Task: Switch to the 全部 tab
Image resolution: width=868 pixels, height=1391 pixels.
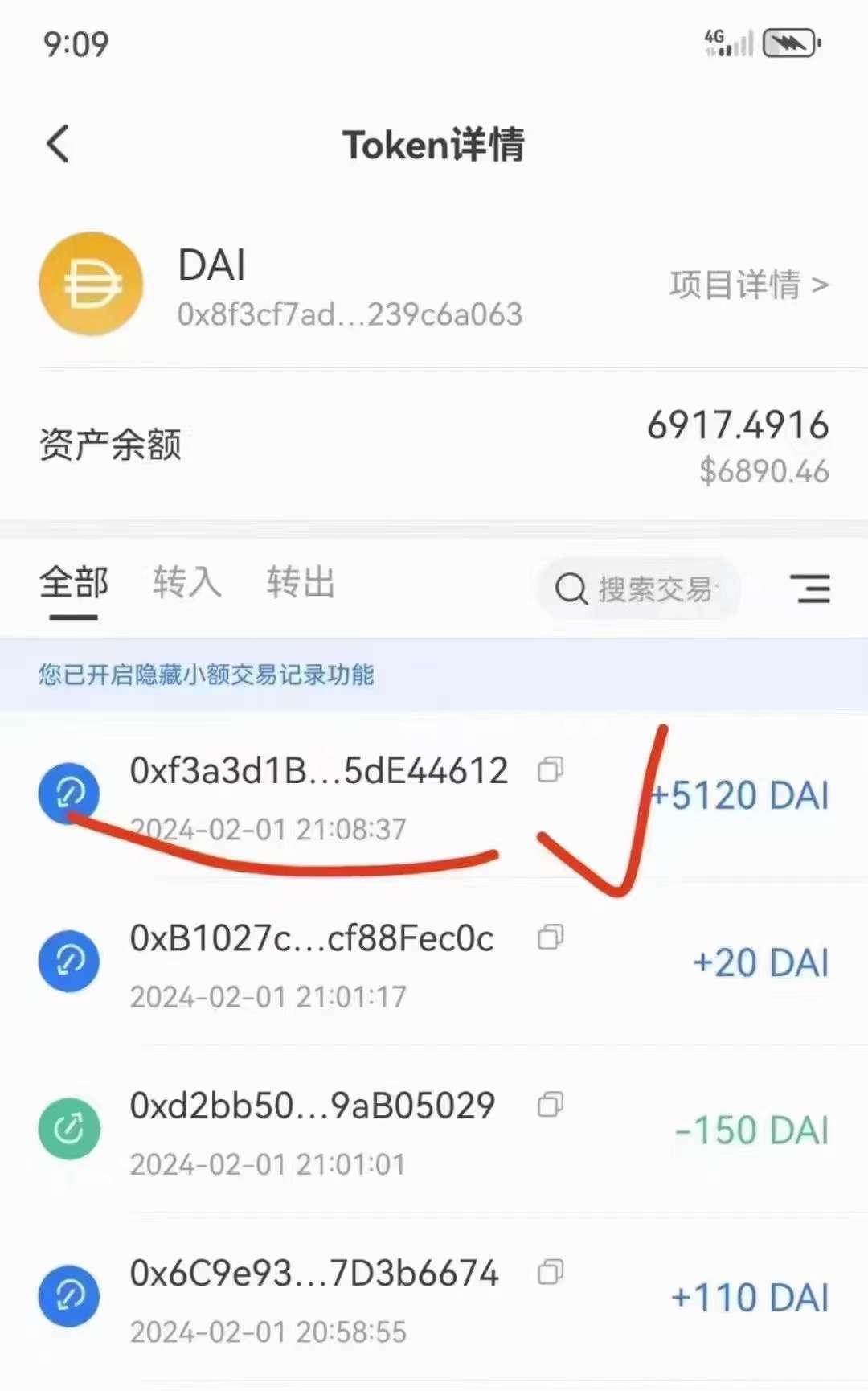Action: (73, 583)
